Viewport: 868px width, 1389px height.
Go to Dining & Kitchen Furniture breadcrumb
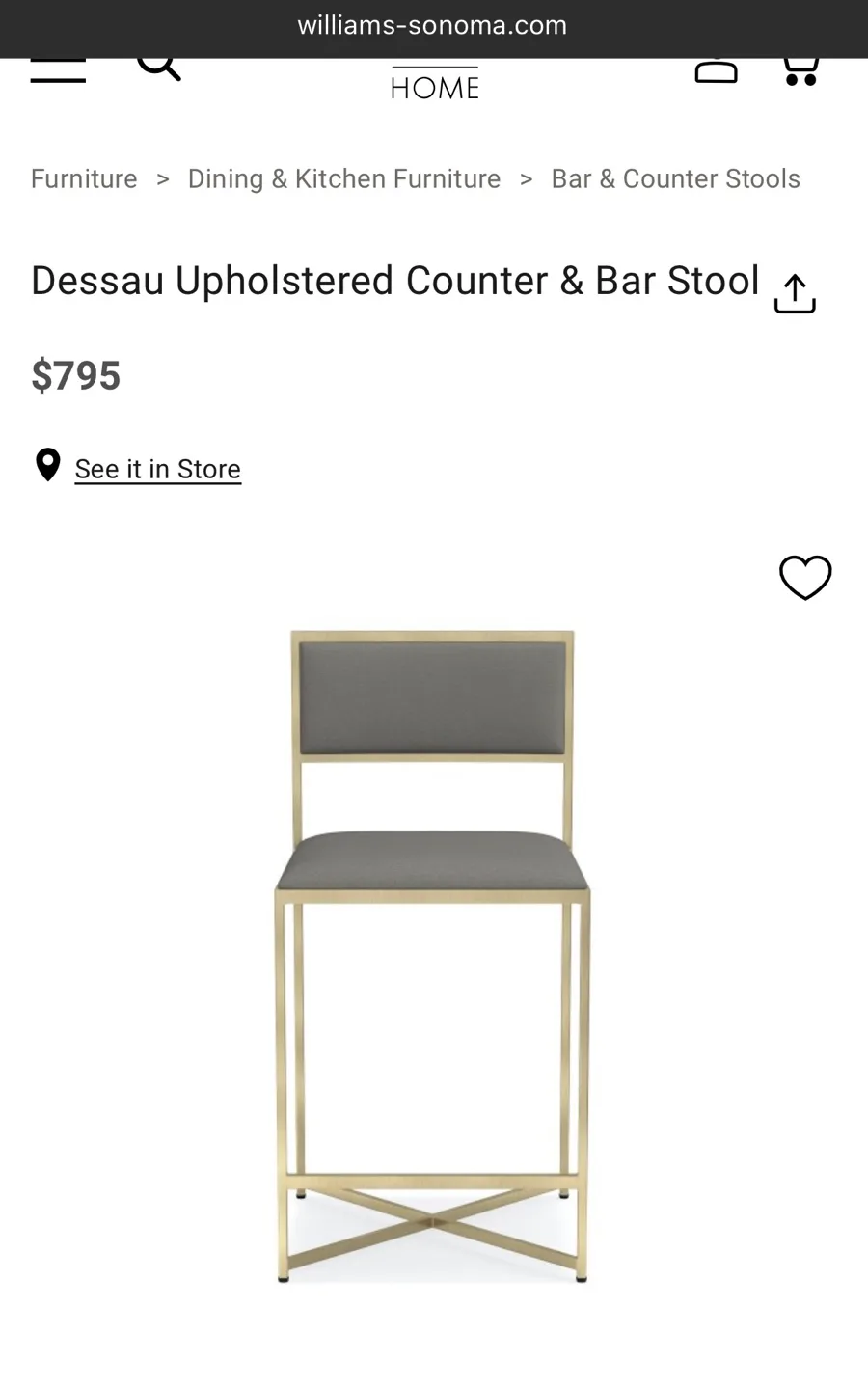click(344, 178)
